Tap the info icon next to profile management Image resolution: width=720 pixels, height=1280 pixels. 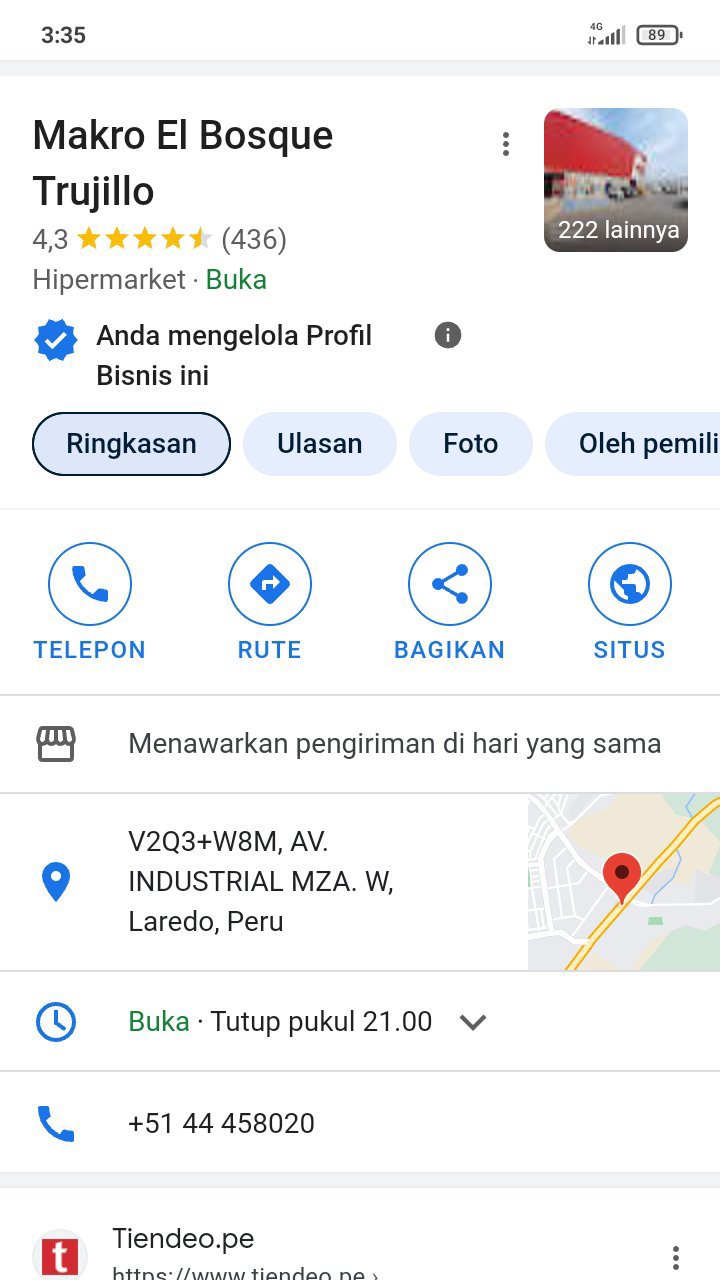(448, 335)
